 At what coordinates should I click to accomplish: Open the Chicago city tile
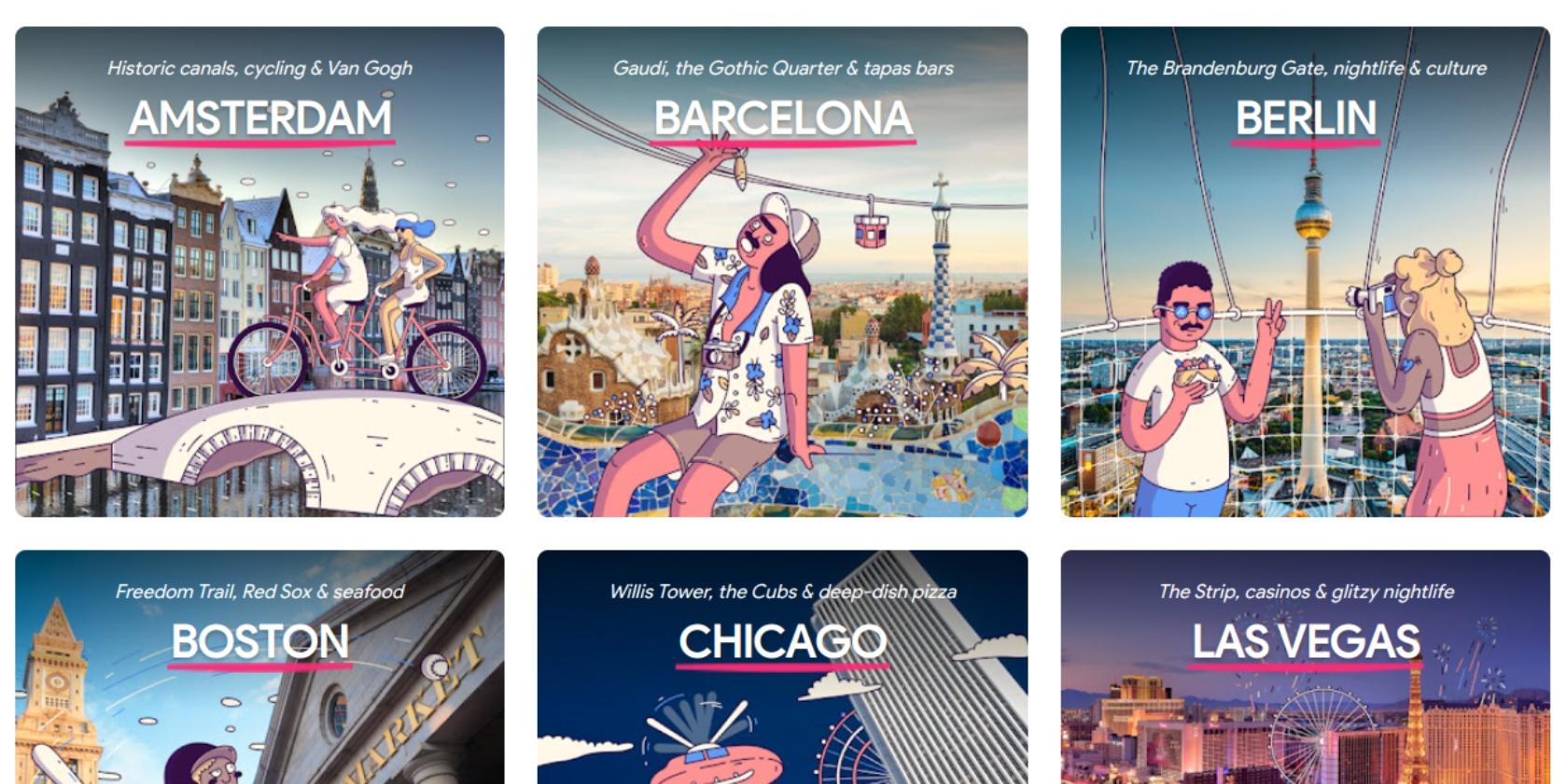tap(782, 666)
